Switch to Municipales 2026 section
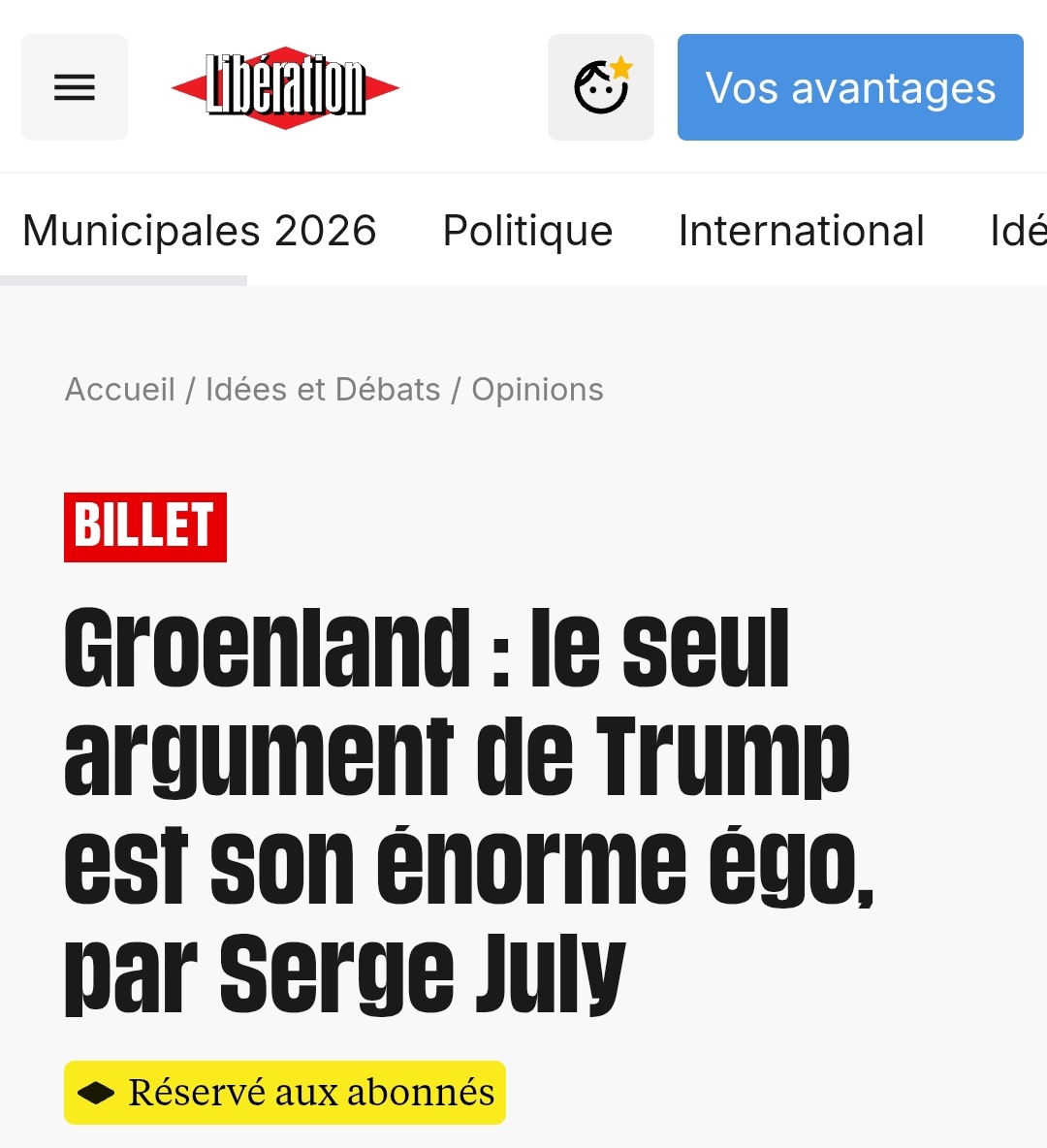Image resolution: width=1047 pixels, height=1148 pixels. click(x=199, y=231)
